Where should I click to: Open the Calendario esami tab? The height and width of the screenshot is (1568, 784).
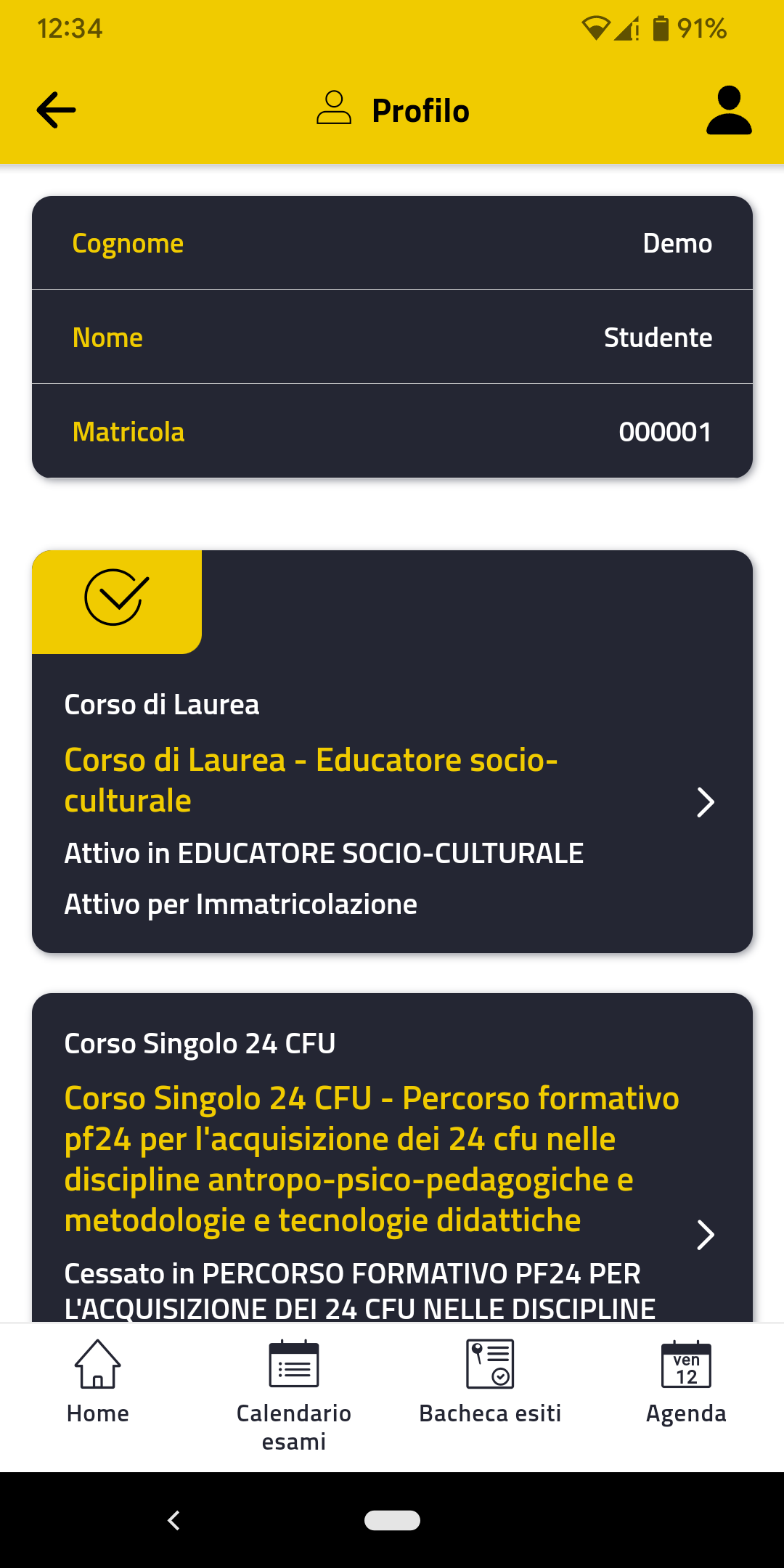[x=294, y=1395]
